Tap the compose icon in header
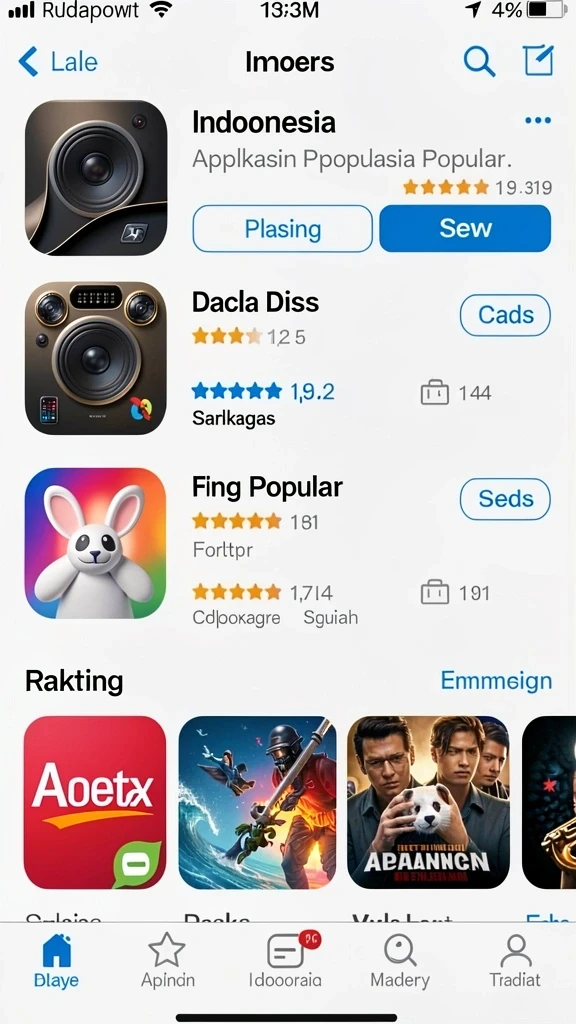The width and height of the screenshot is (576, 1024). coord(539,61)
